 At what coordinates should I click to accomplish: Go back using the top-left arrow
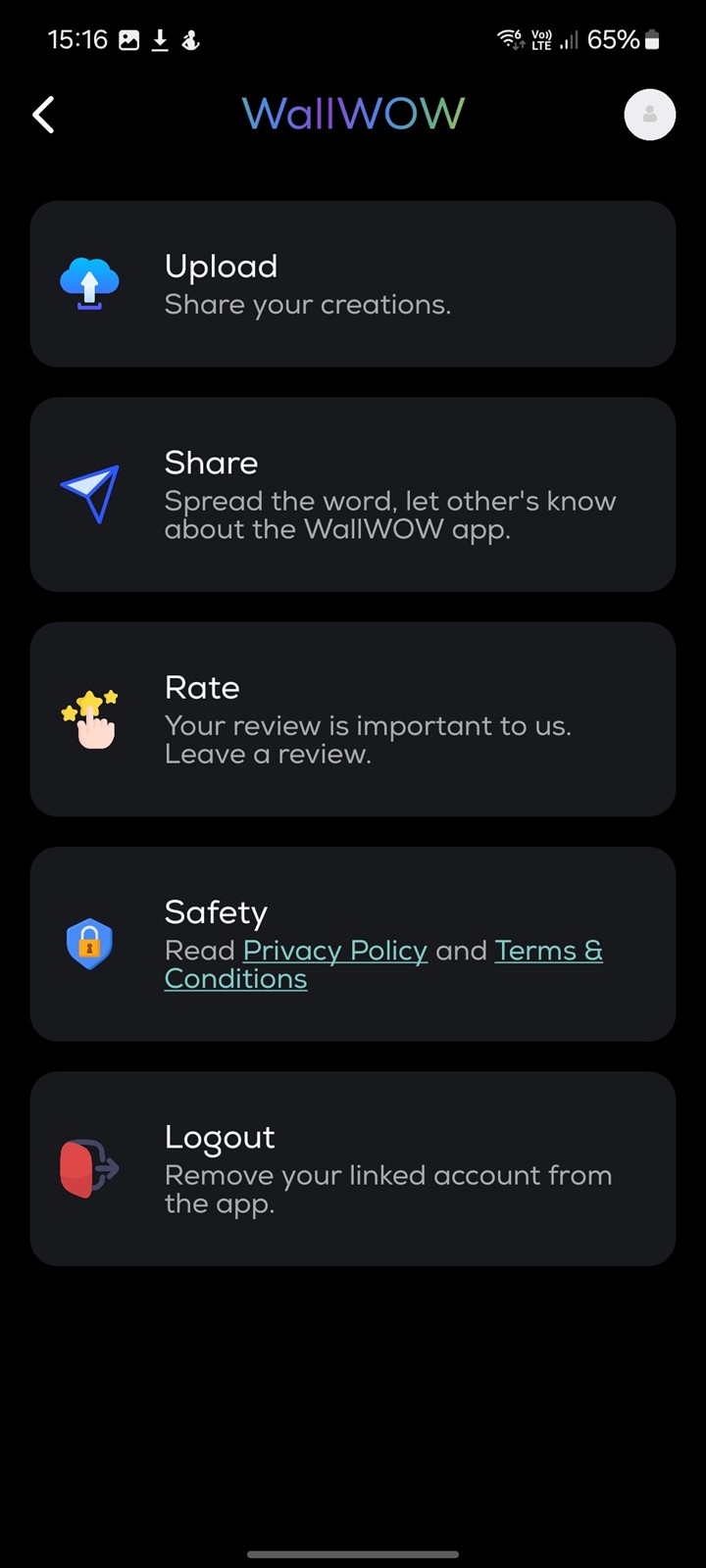click(x=43, y=115)
